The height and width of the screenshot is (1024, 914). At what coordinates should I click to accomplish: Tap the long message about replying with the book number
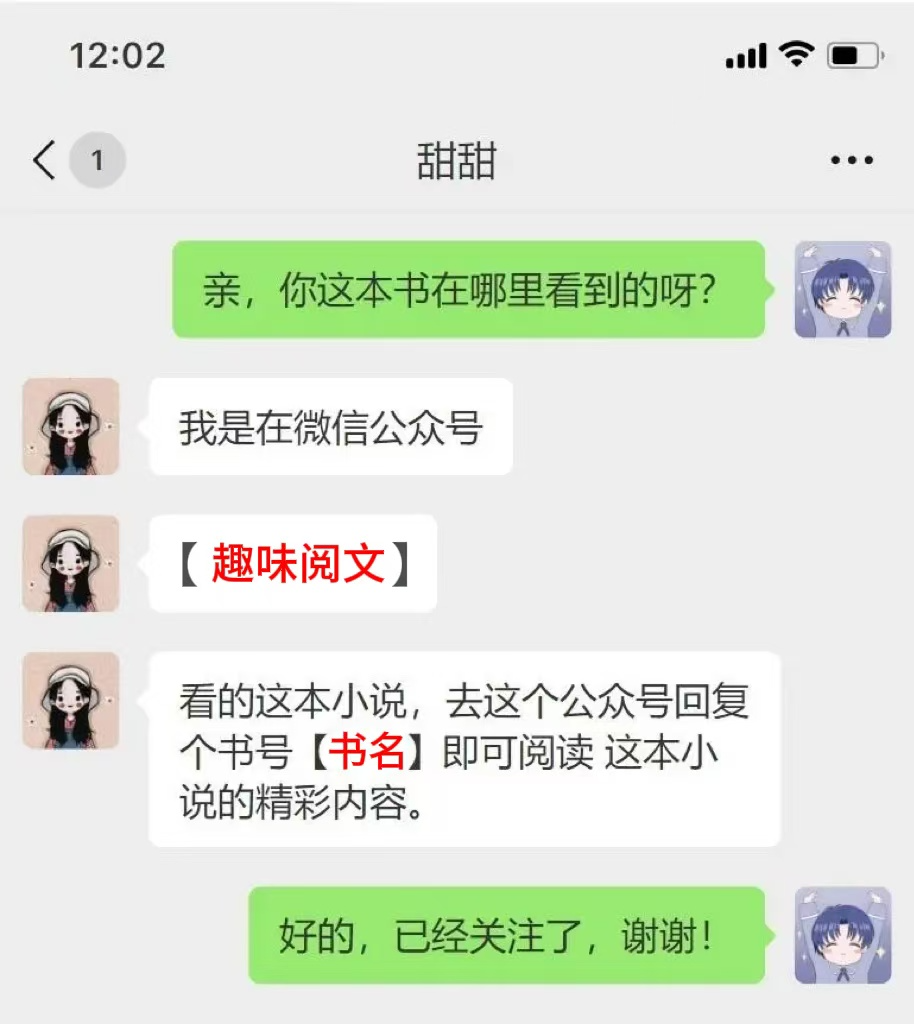pos(465,752)
